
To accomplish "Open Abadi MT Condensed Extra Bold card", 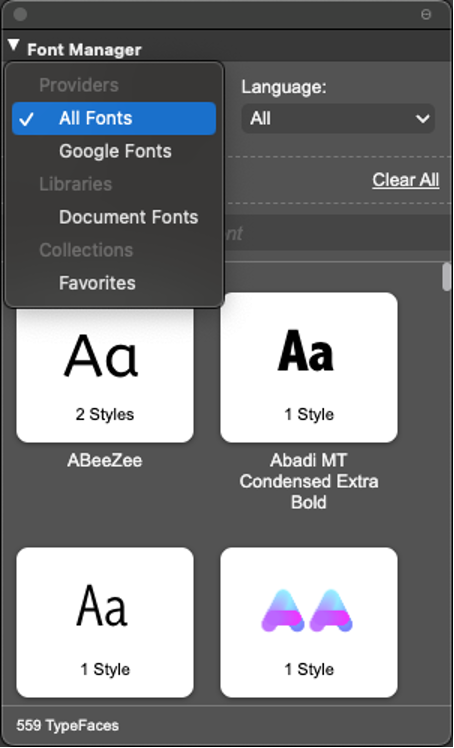I will [309, 368].
